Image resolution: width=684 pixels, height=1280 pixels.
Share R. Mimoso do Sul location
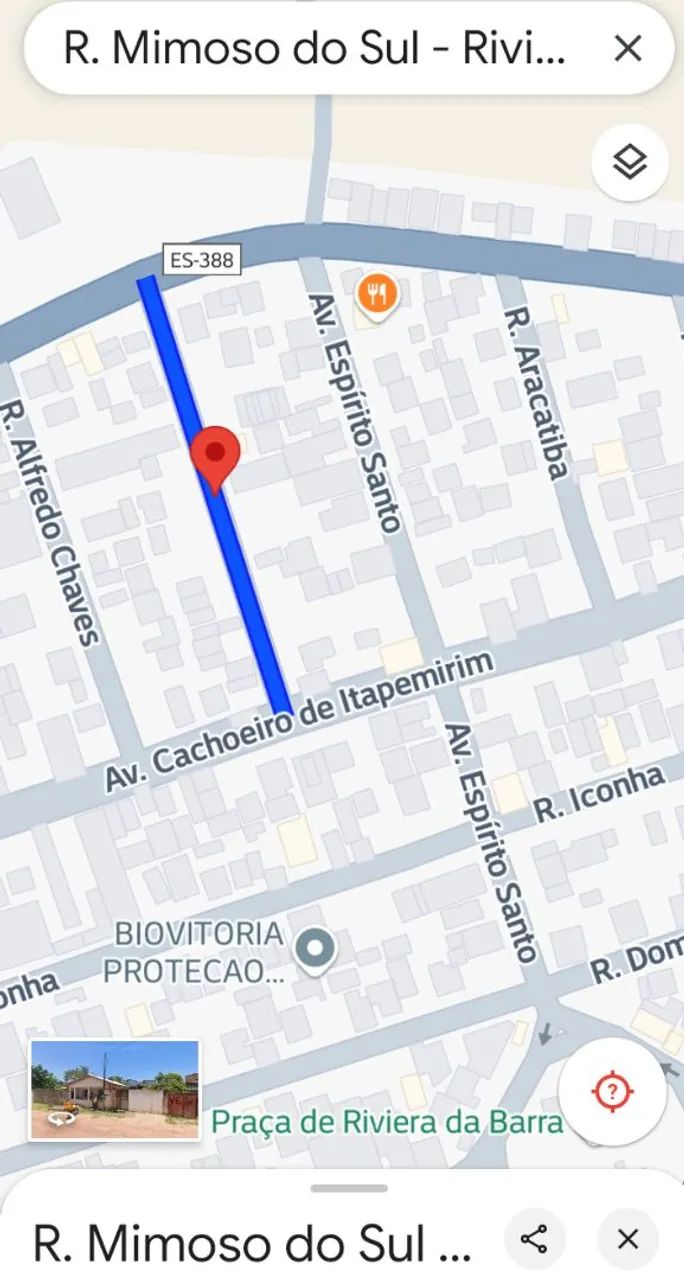pos(534,1240)
